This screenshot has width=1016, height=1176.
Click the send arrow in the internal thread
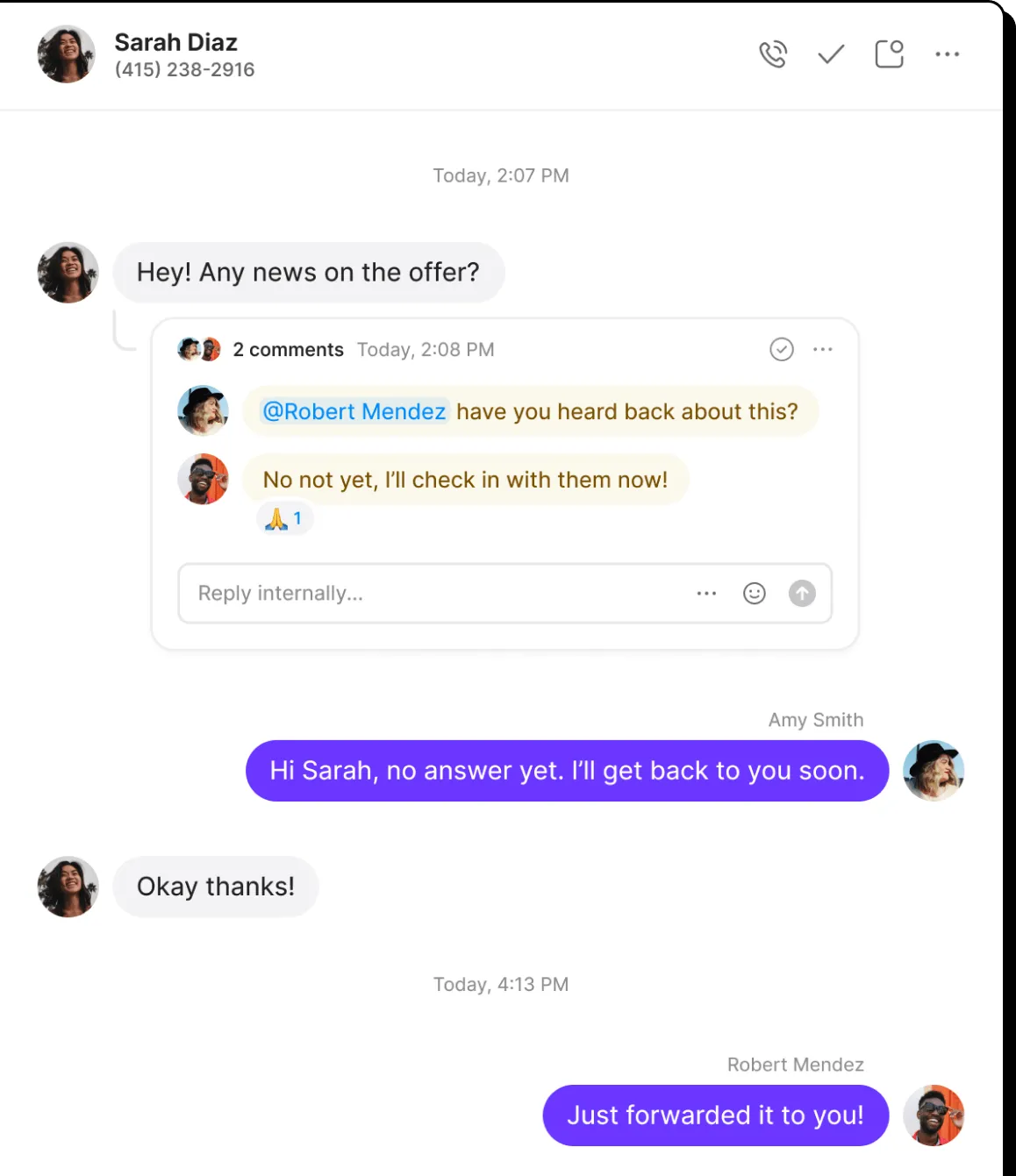(801, 594)
